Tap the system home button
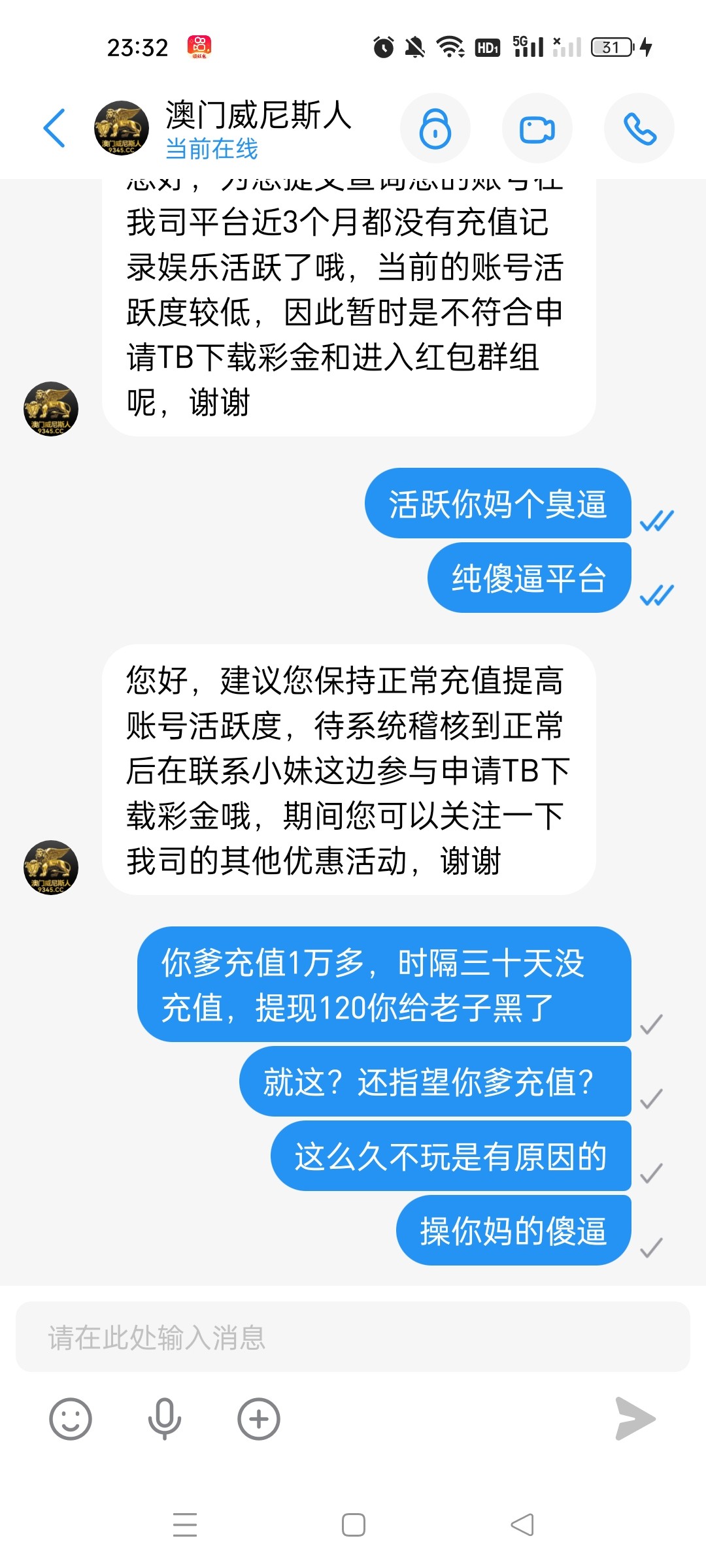Screen dimensions: 706x1568 pyautogui.click(x=354, y=1525)
